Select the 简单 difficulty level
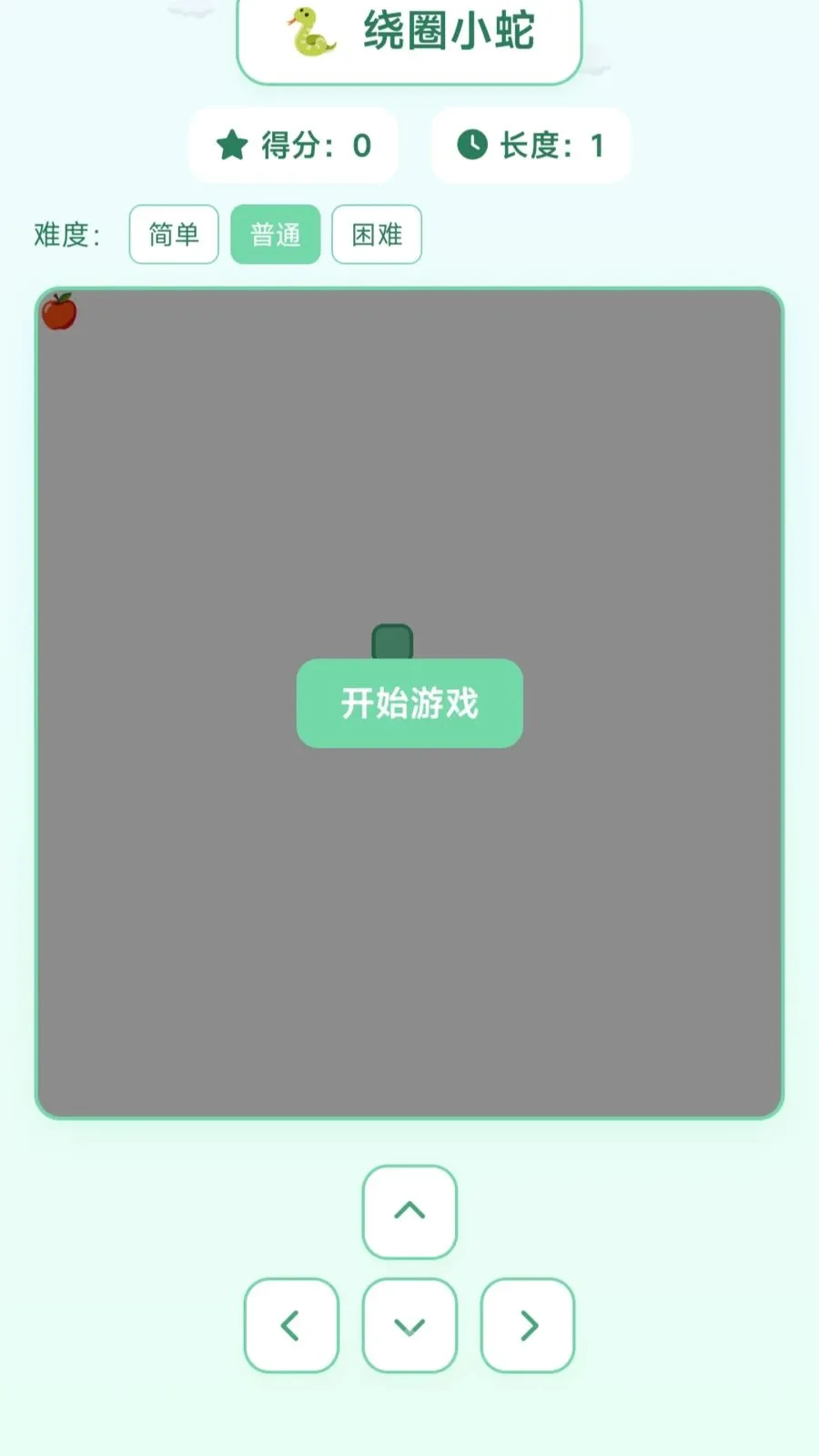This screenshot has height=1456, width=819. tap(174, 235)
